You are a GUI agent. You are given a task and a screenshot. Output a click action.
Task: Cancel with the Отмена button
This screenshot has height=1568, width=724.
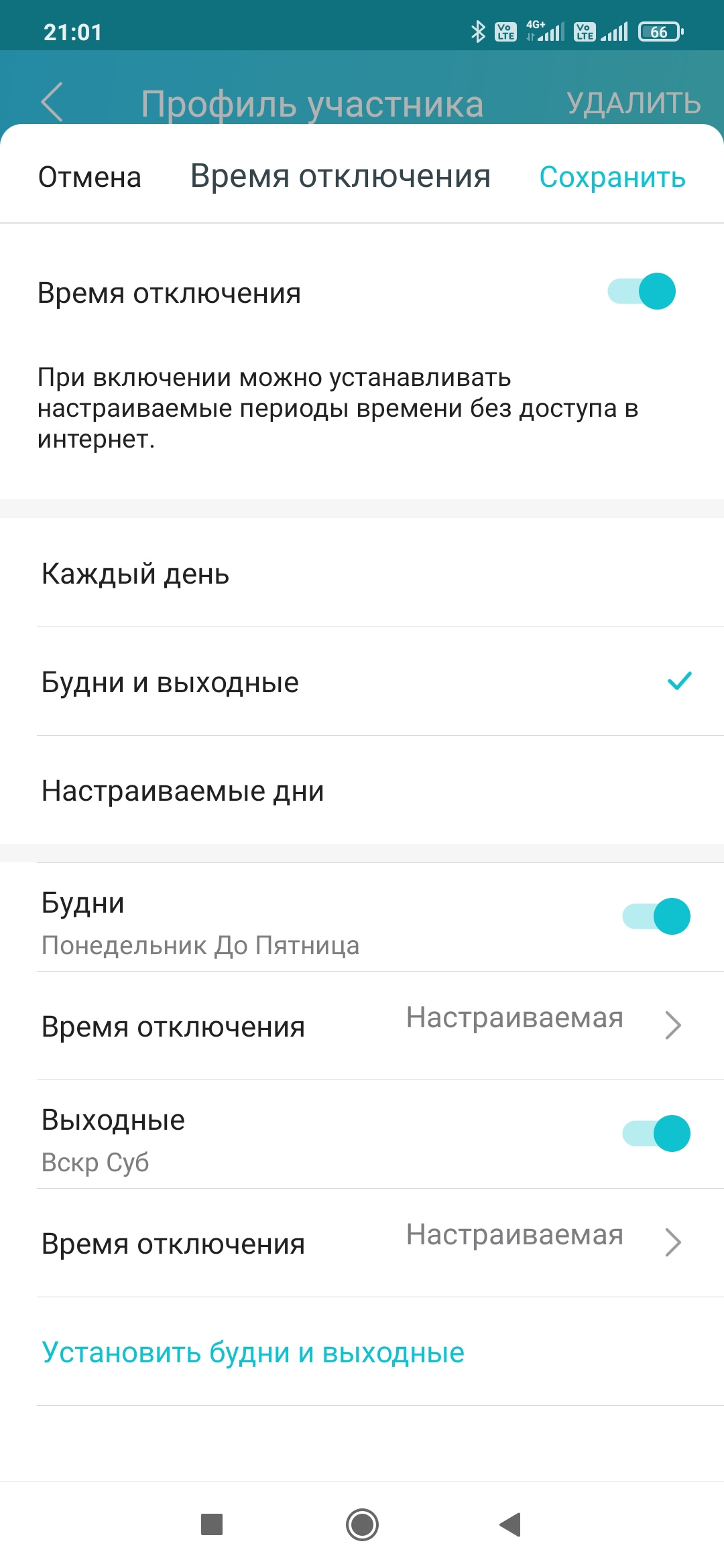90,178
